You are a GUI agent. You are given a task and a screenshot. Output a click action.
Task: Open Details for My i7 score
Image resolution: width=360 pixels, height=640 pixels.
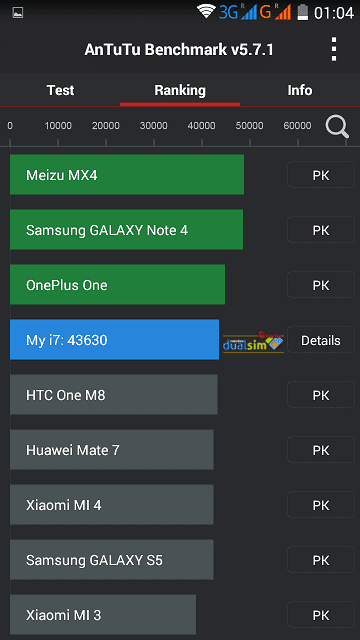click(x=321, y=340)
